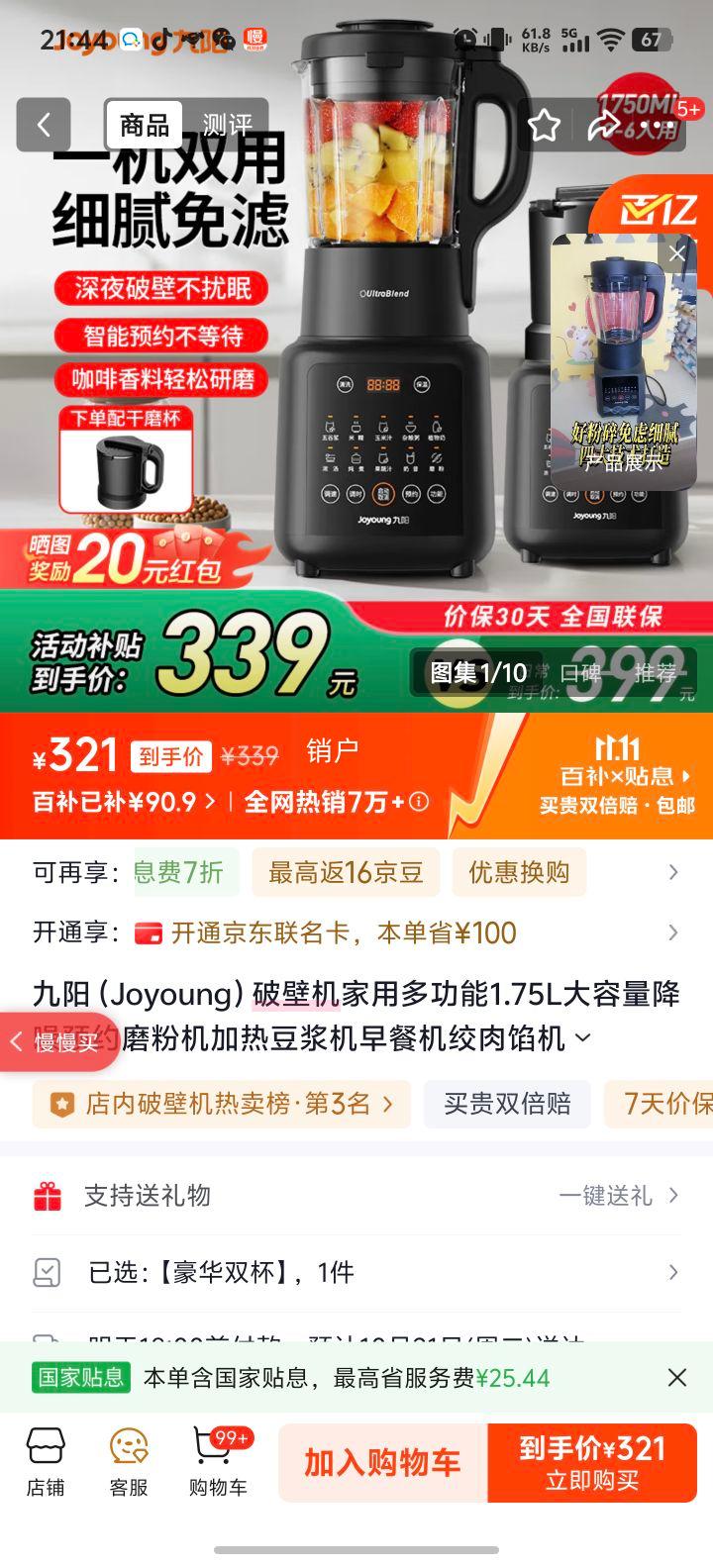Screen dimensions: 713x1568
Task: Open 百补已补¥90.9 subsidy details
Action: 124,802
